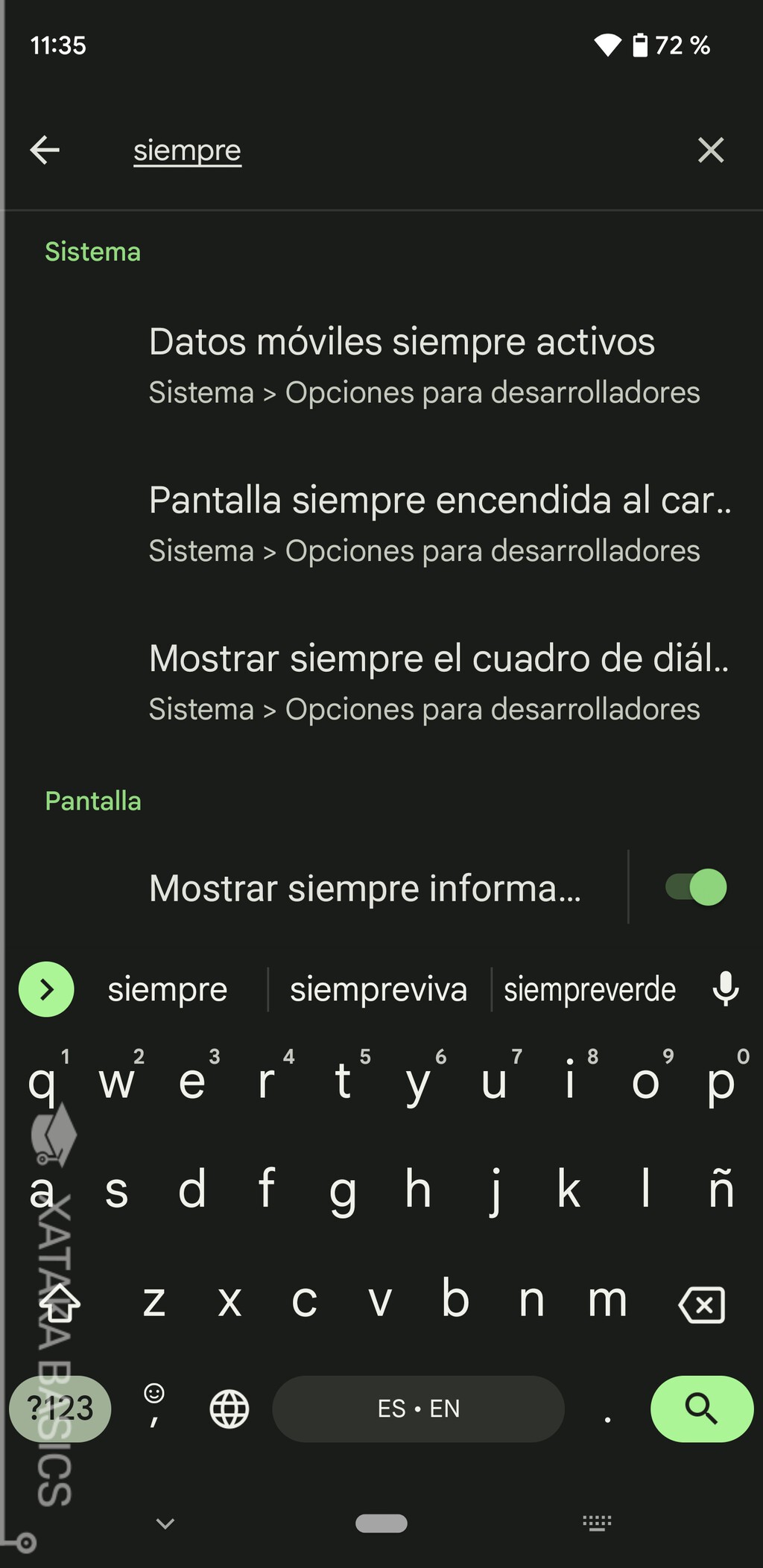Screen dimensions: 763x1568
Task: Tap the microphone icon for voice input
Action: pyautogui.click(x=724, y=988)
